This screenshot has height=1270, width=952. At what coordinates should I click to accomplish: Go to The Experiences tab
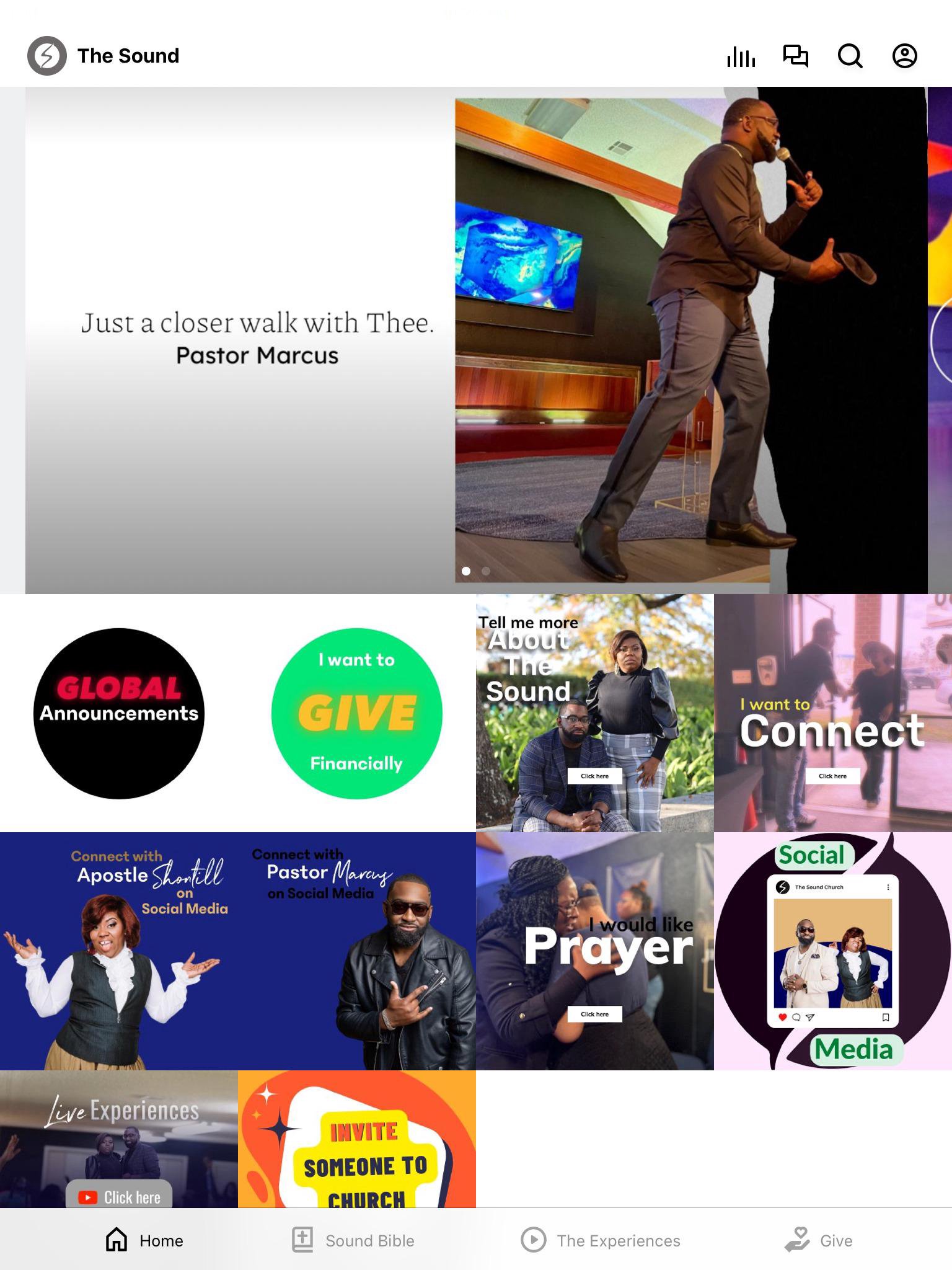[600, 1240]
